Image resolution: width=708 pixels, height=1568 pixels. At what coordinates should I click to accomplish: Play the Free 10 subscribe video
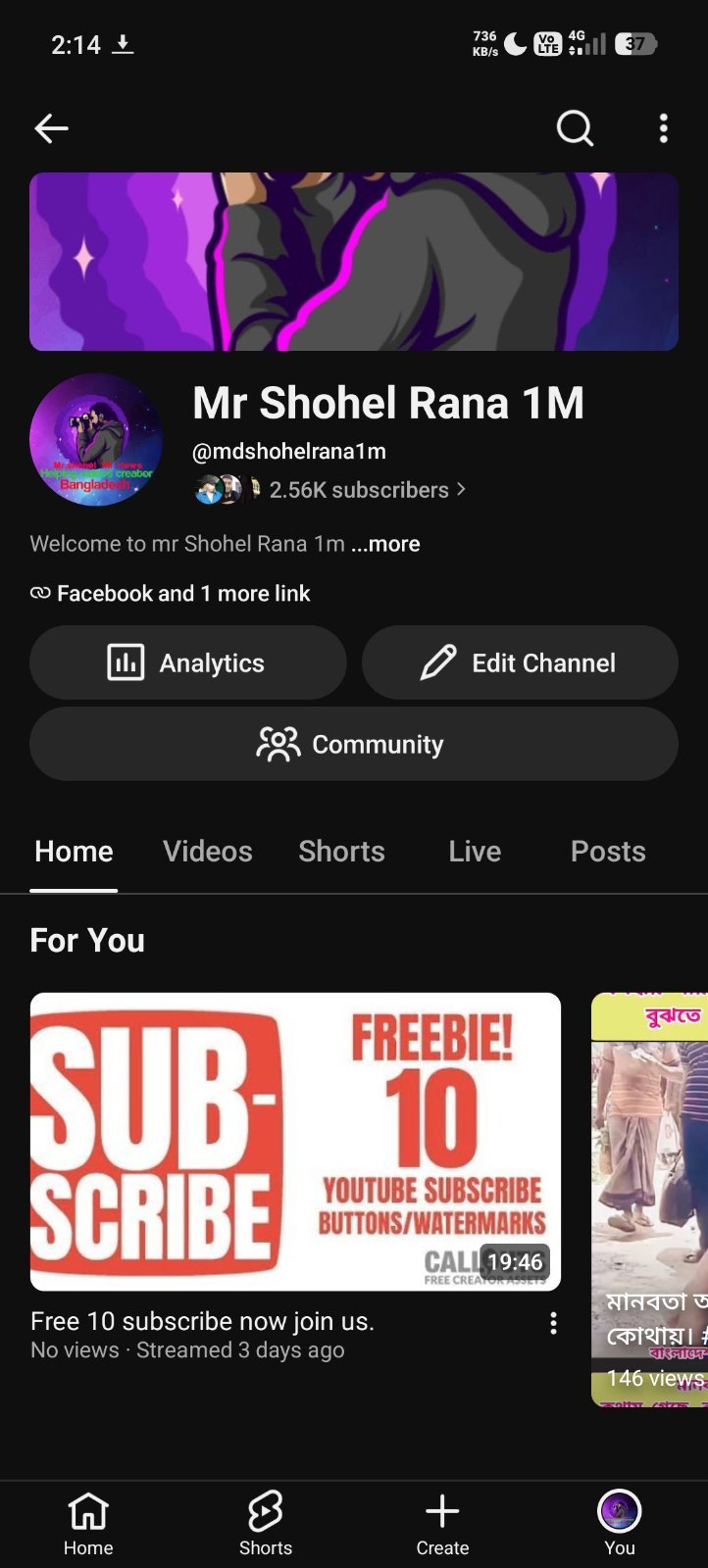pos(295,1142)
